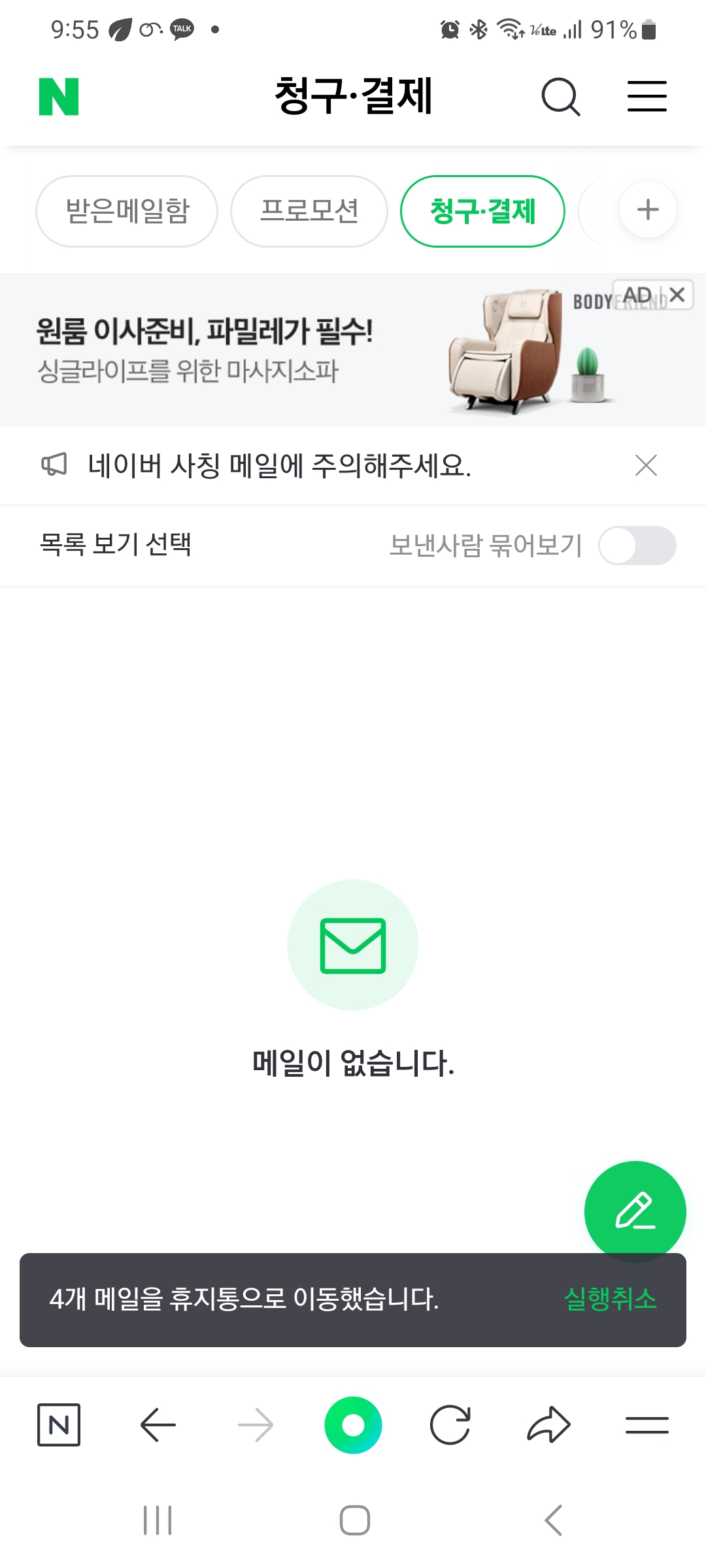Share this page
The image size is (706, 1568).
click(x=548, y=1424)
